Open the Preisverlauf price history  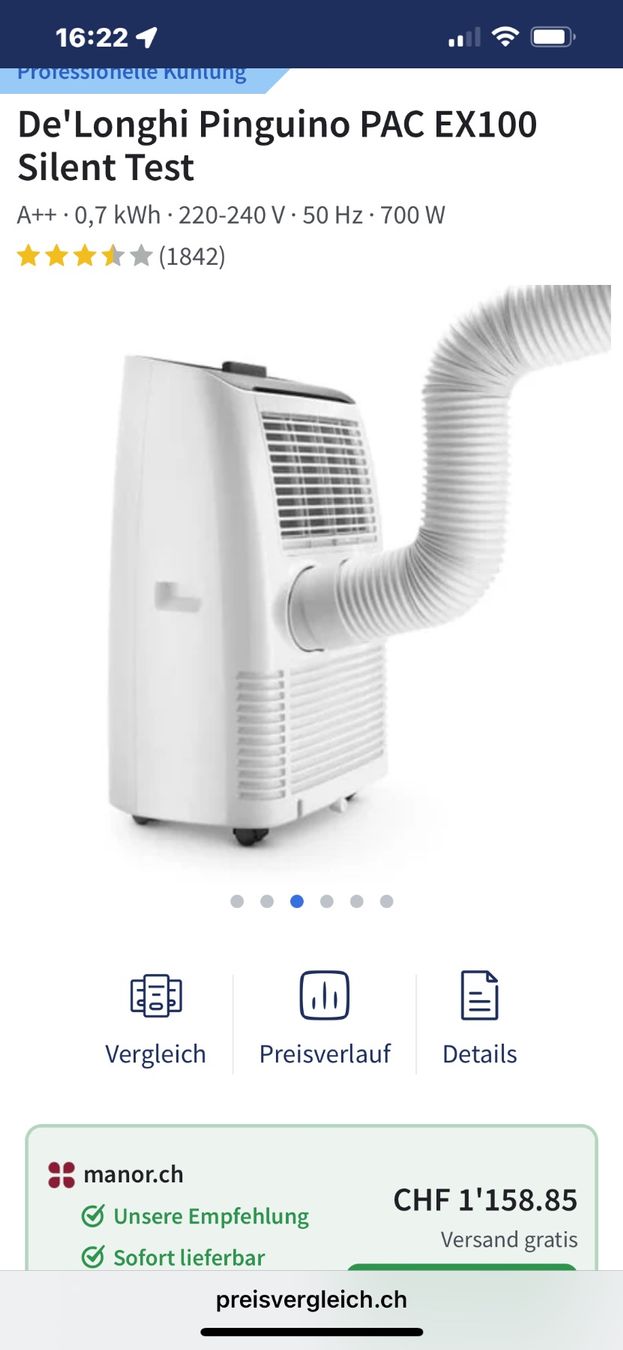point(324,1020)
